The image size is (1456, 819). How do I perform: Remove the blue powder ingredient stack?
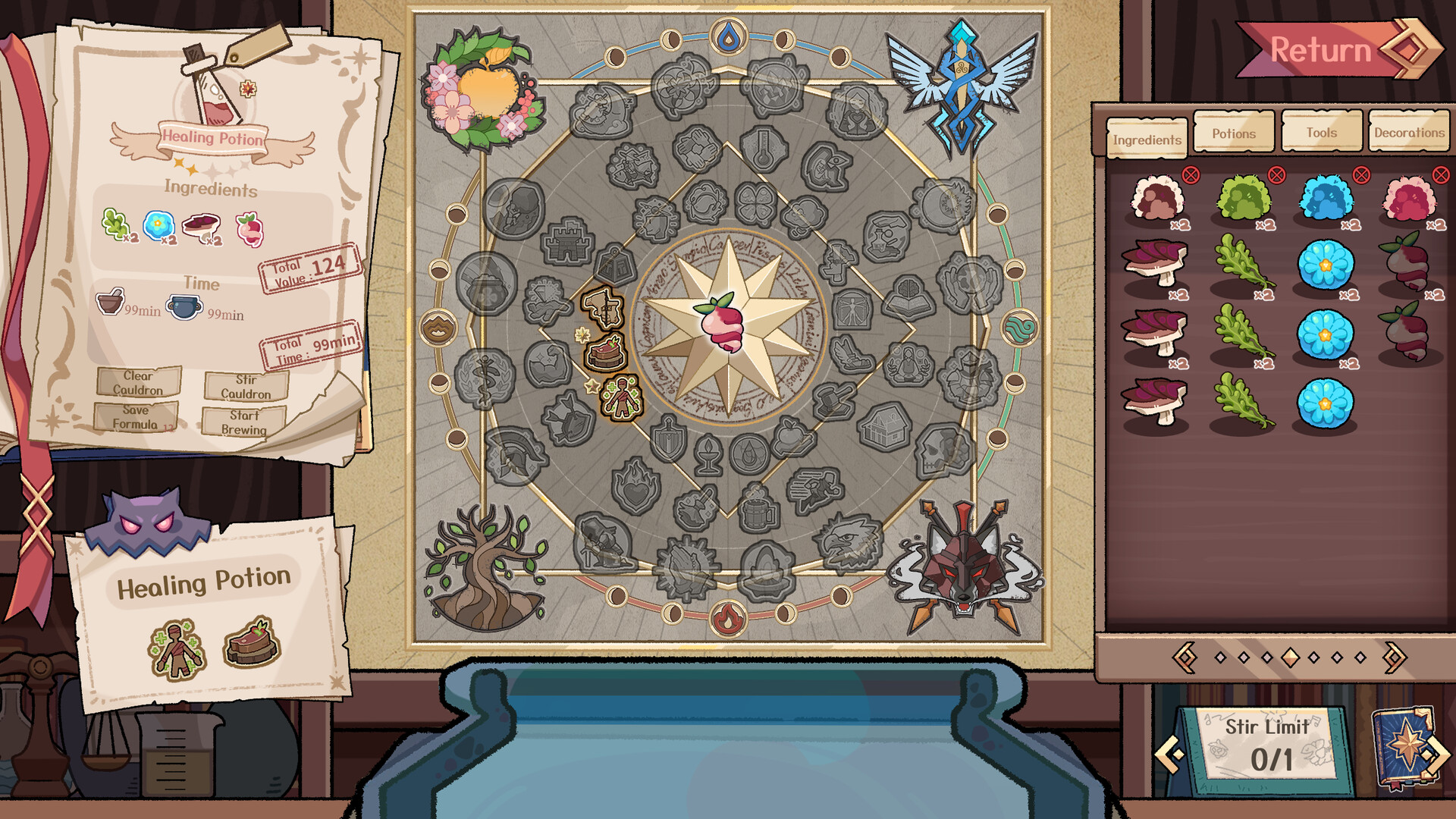click(x=1362, y=175)
